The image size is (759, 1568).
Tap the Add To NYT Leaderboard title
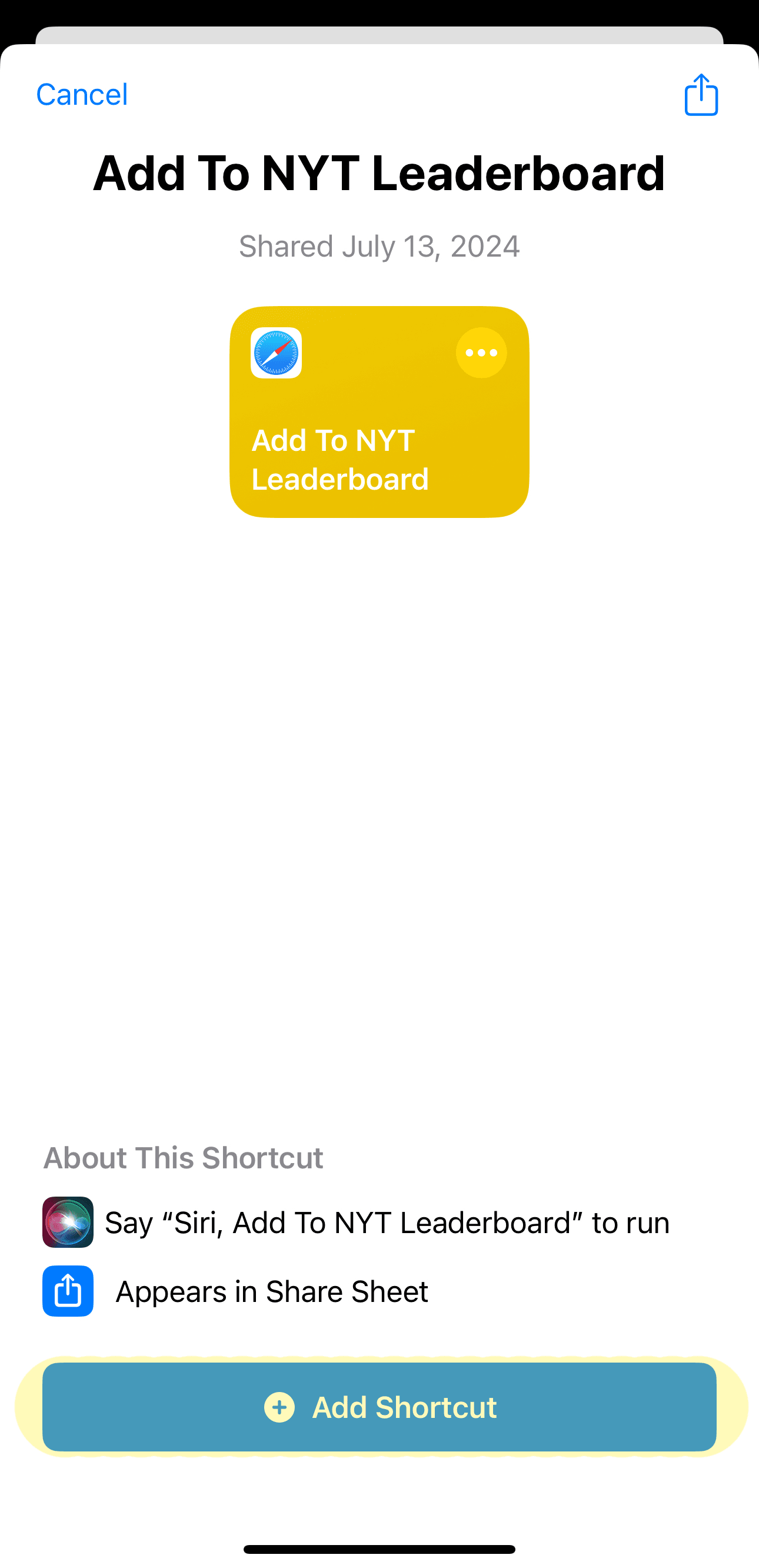(x=379, y=174)
